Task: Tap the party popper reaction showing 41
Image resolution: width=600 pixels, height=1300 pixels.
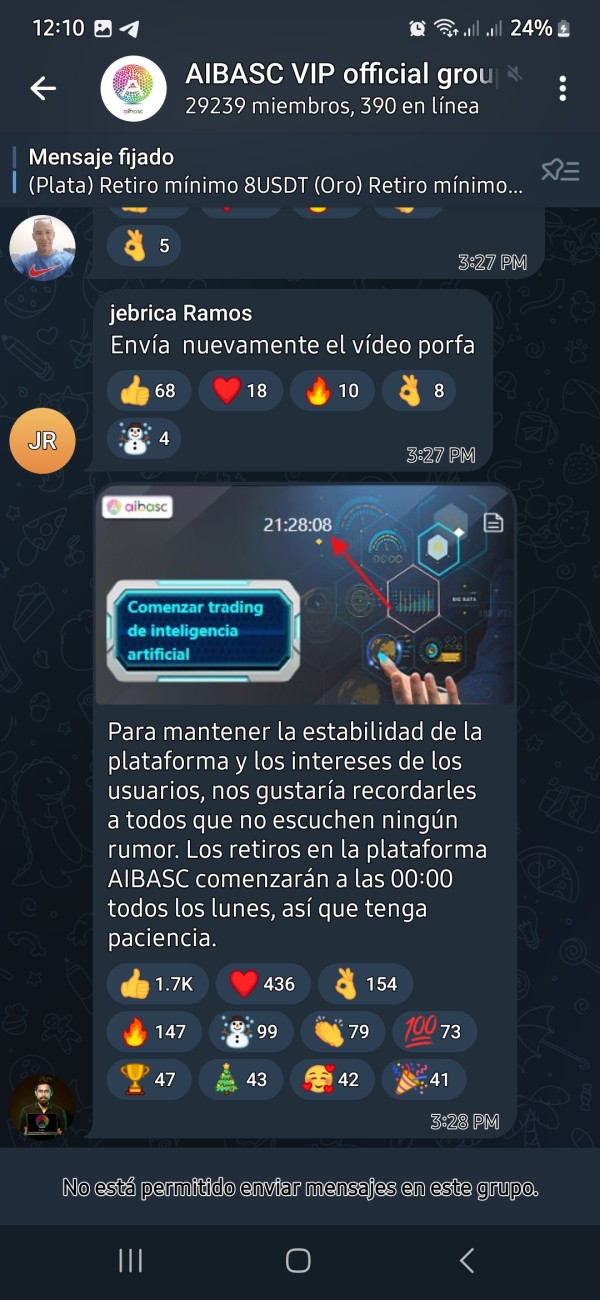Action: pyautogui.click(x=426, y=1080)
